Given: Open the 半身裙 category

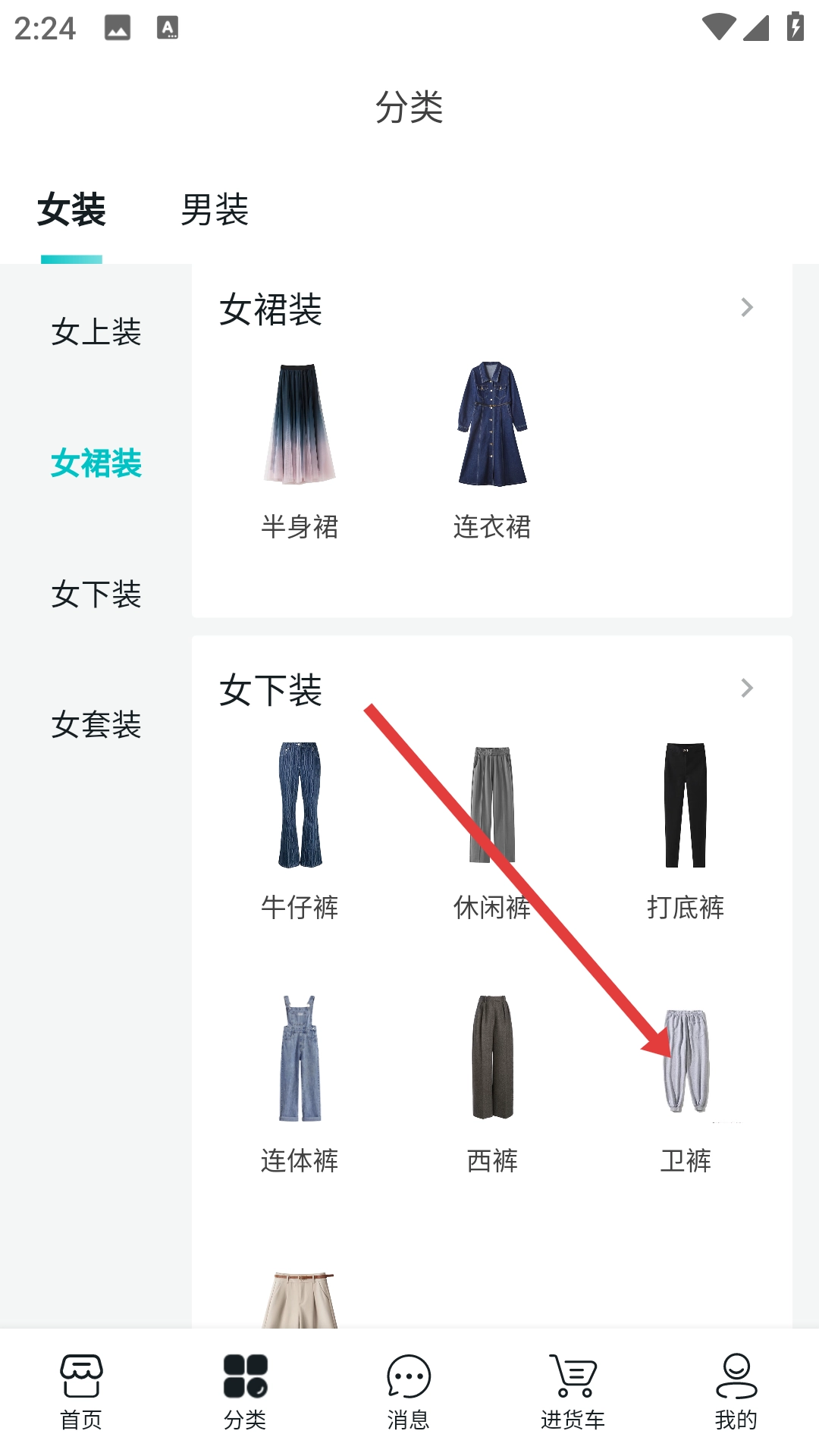Looking at the screenshot, I should point(300,447).
